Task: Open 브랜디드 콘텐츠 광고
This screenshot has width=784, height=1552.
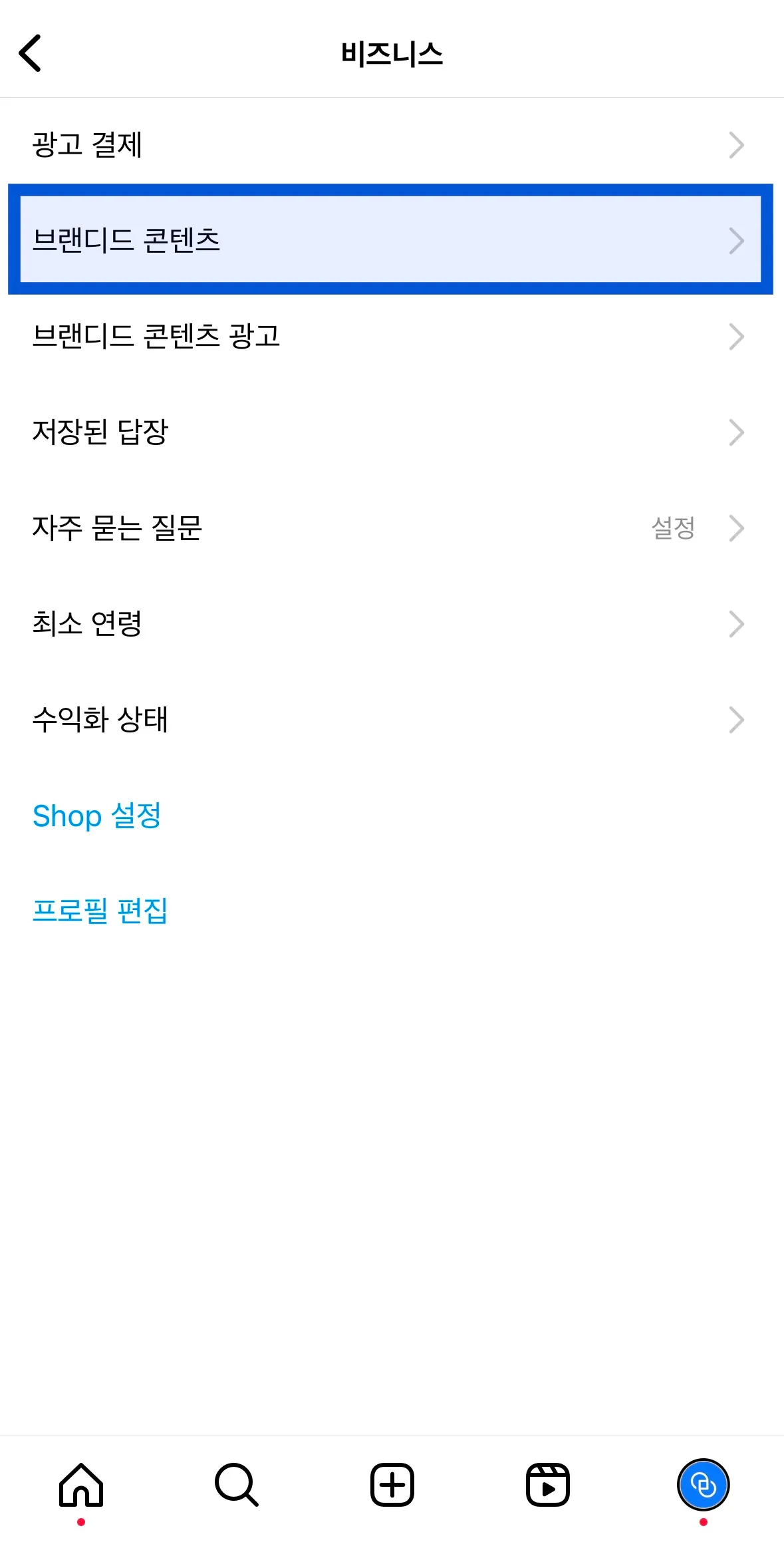Action: (391, 336)
